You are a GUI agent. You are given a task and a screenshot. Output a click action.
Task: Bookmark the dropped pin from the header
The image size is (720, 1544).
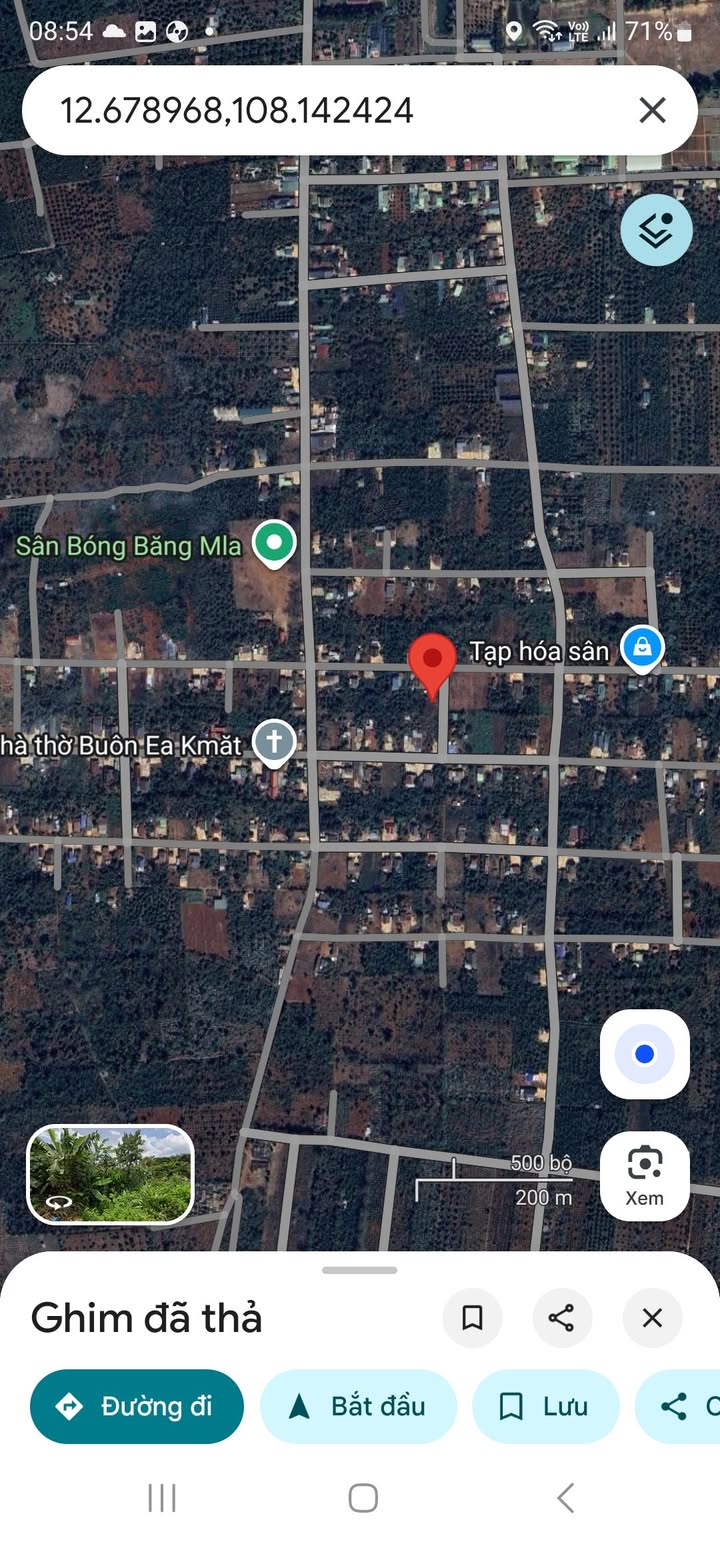[473, 1318]
